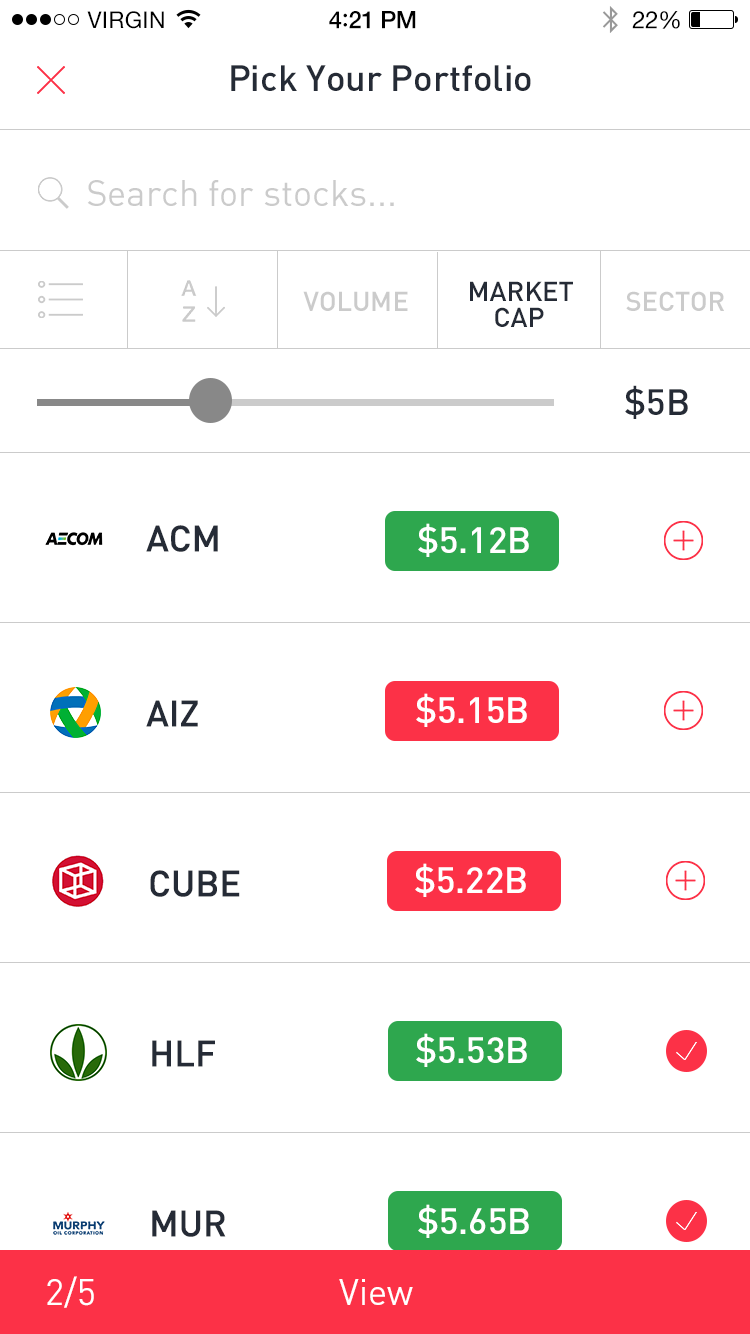The image size is (750, 1334).
Task: Add ACM with its plus button
Action: (683, 541)
